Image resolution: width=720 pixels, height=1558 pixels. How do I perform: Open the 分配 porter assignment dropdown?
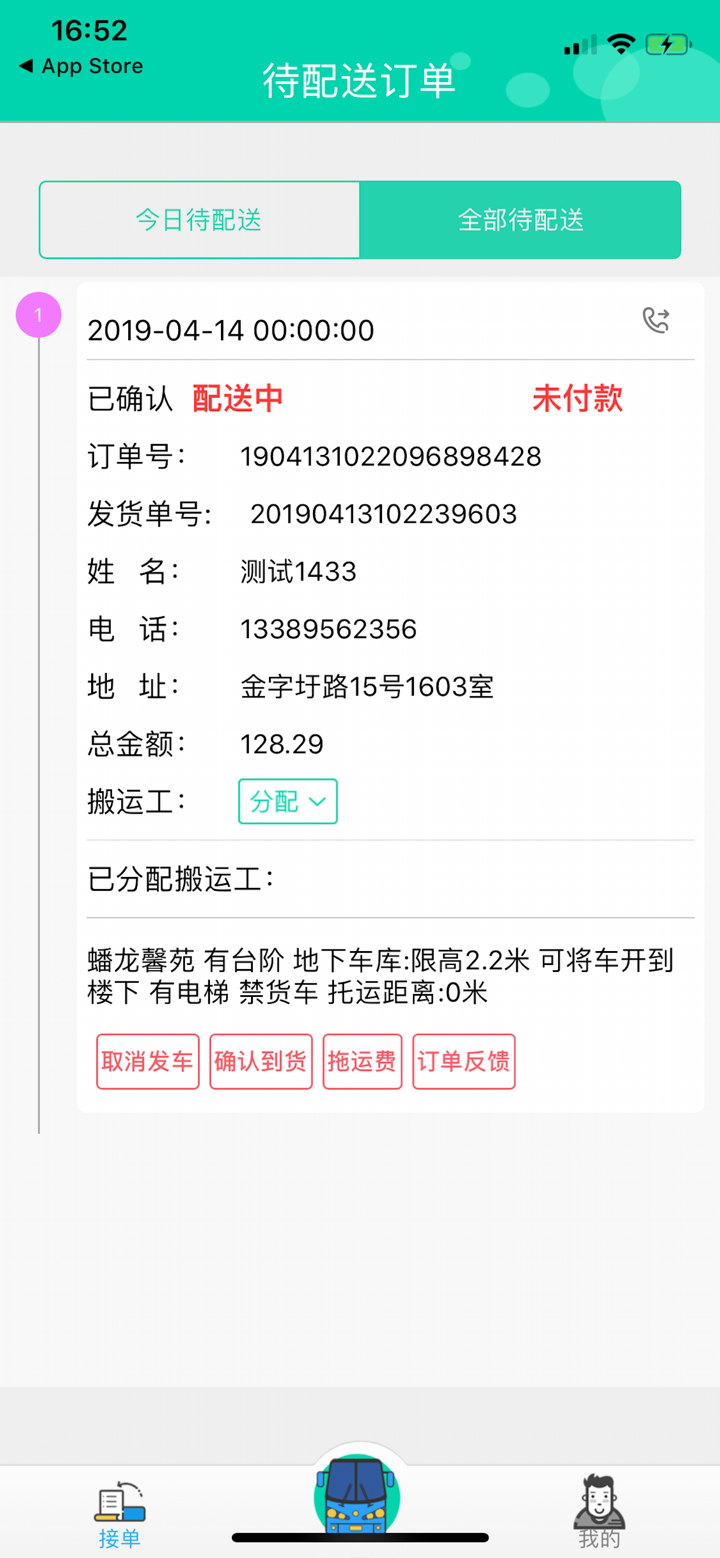[x=287, y=801]
